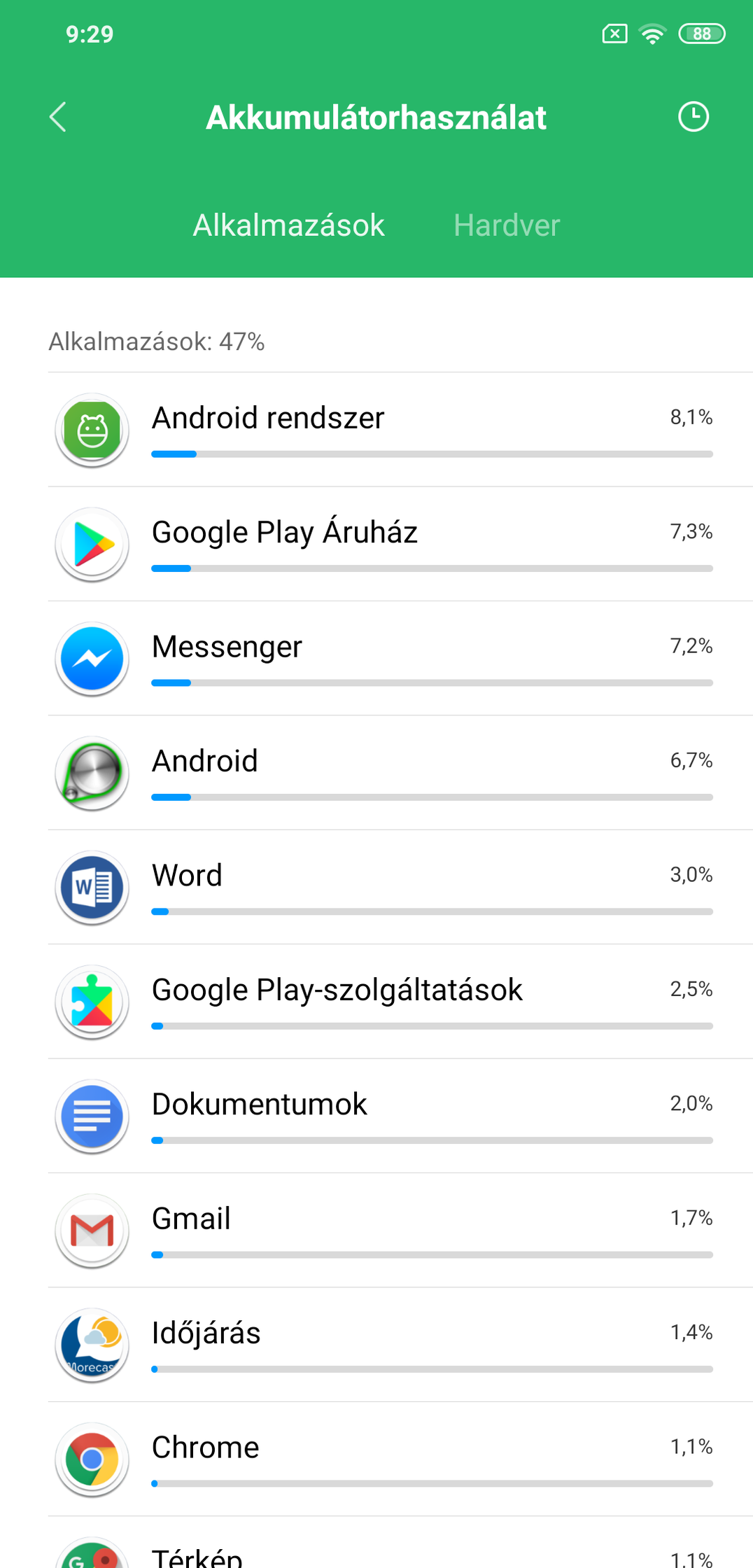This screenshot has width=753, height=1568.
Task: Open the Időjárás app usage row
Action: (x=400, y=1345)
